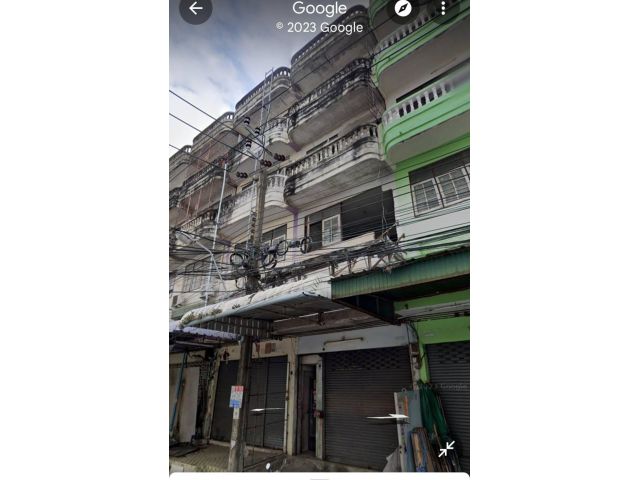Open the three-dot overflow menu
This screenshot has width=640, height=480.
pos(443,8)
